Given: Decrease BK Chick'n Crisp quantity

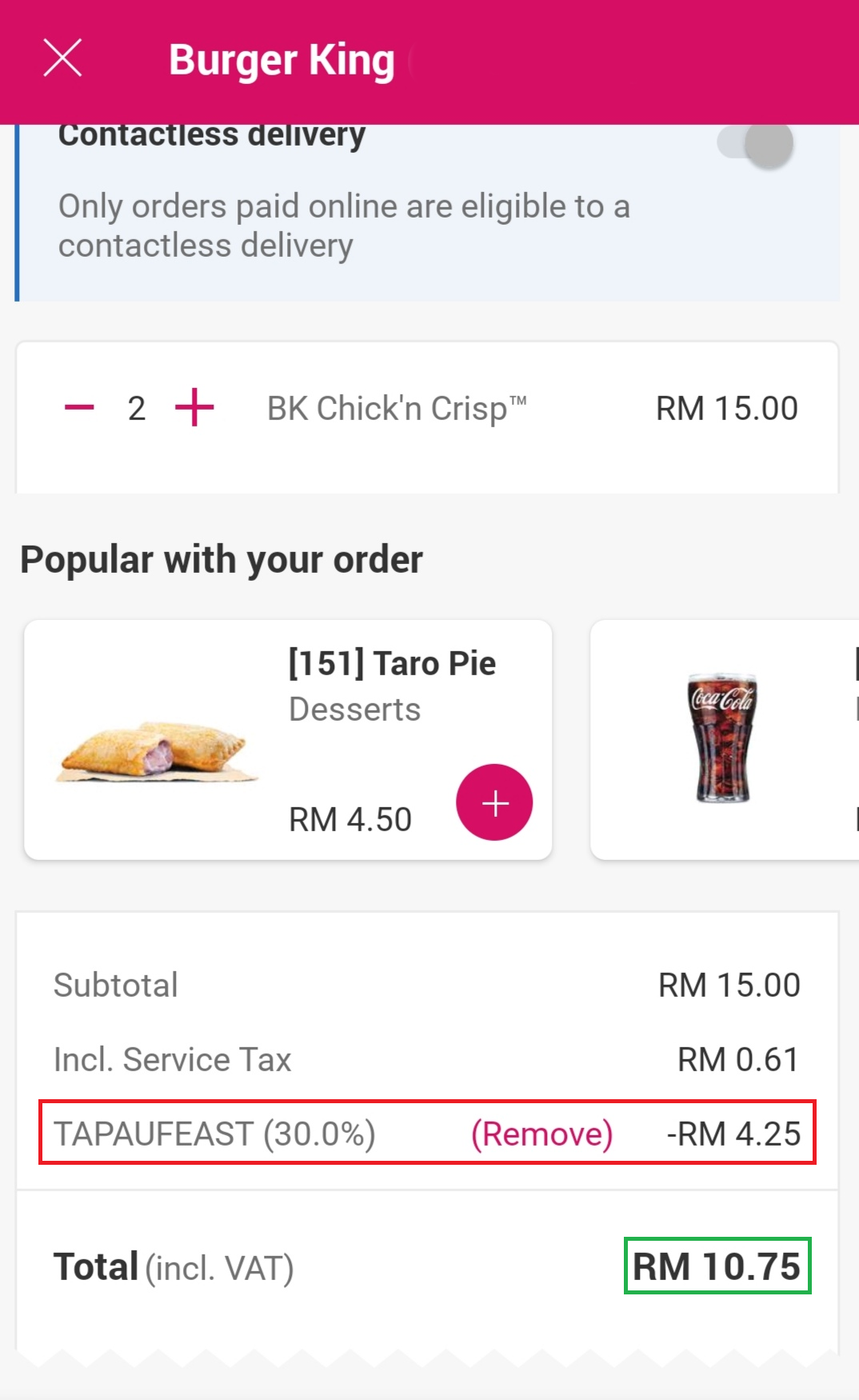Looking at the screenshot, I should tap(79, 408).
